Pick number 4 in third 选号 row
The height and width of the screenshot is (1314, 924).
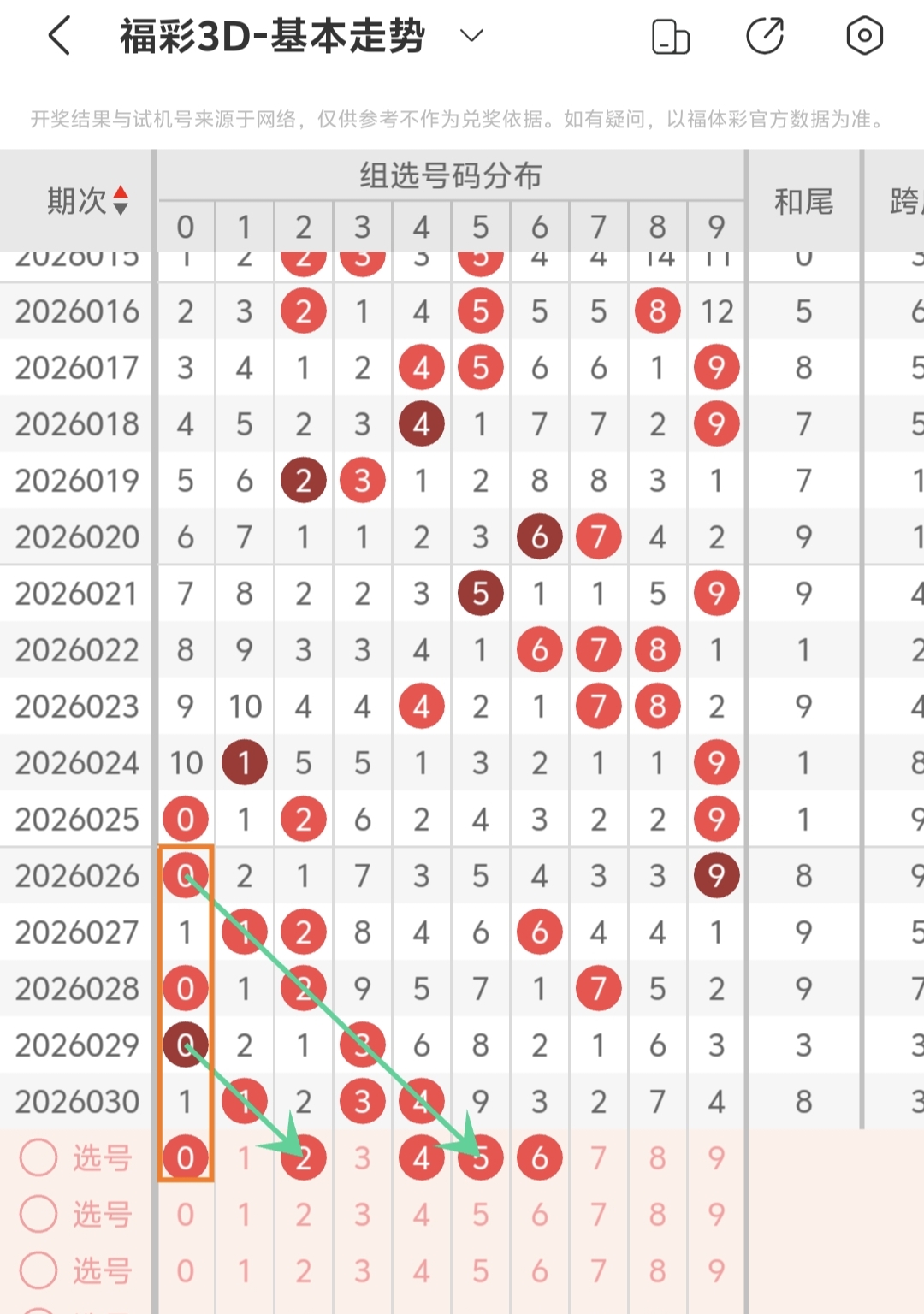[x=422, y=1270]
